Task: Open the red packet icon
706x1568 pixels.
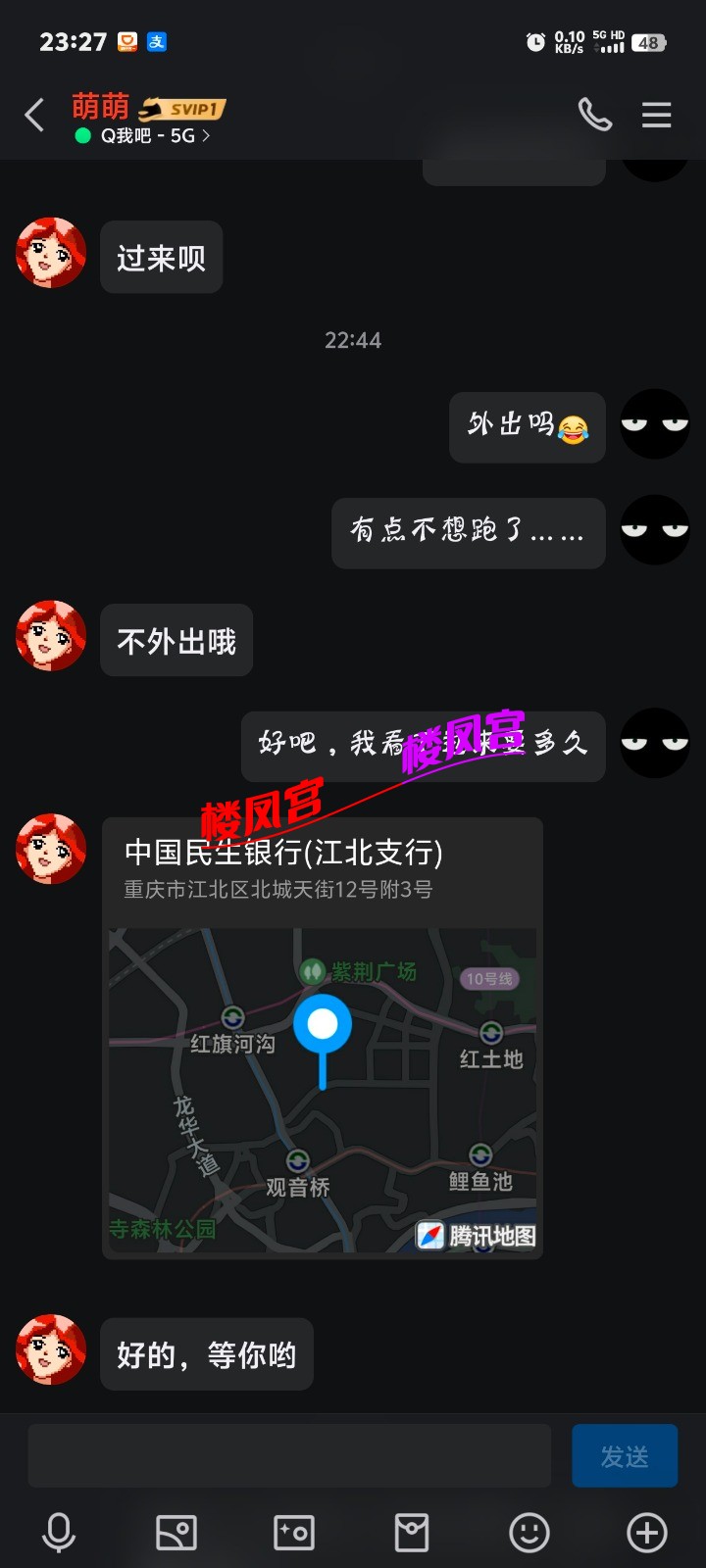Action: pyautogui.click(x=411, y=1531)
